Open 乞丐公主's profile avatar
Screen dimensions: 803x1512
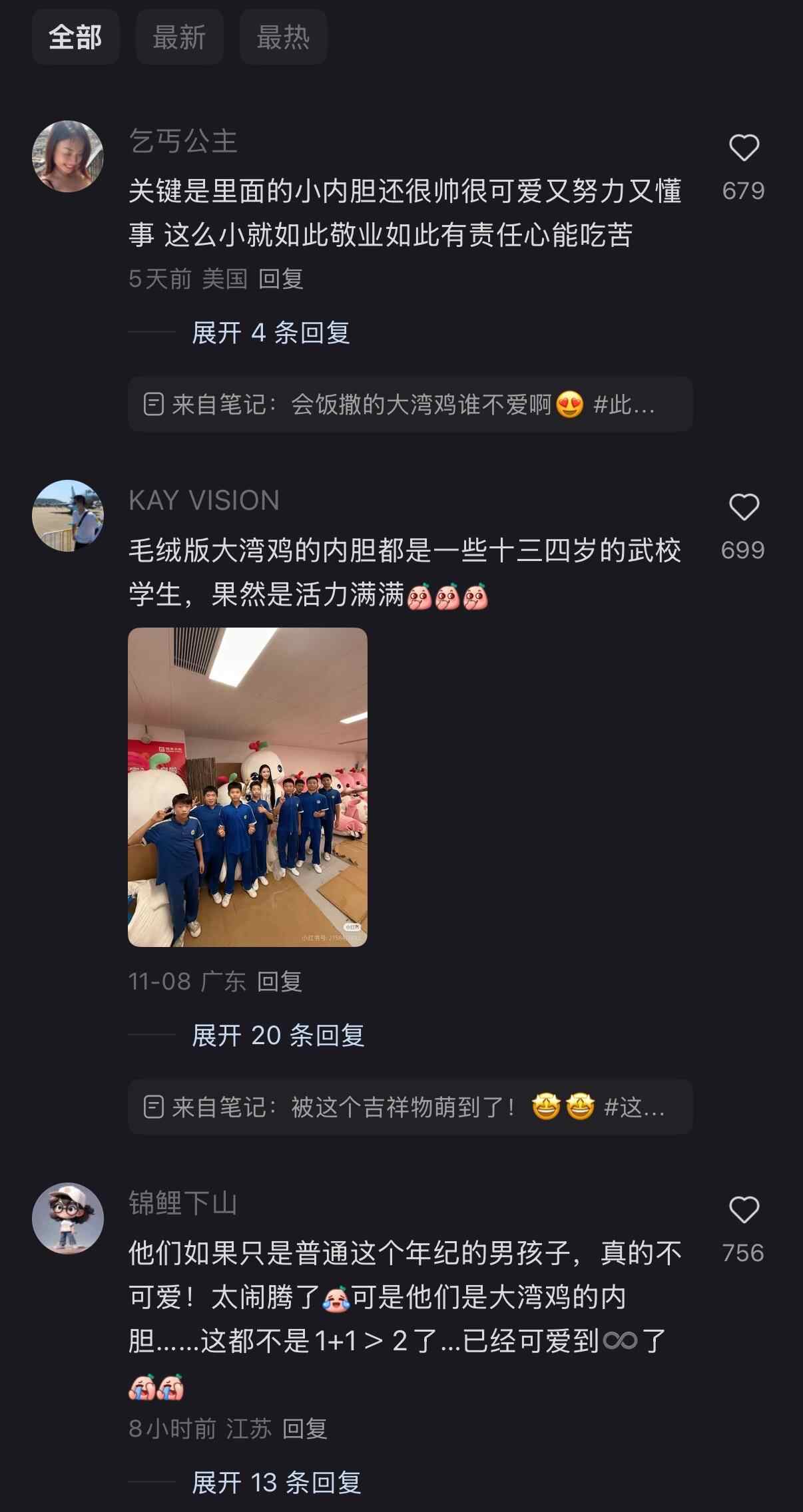[x=68, y=156]
